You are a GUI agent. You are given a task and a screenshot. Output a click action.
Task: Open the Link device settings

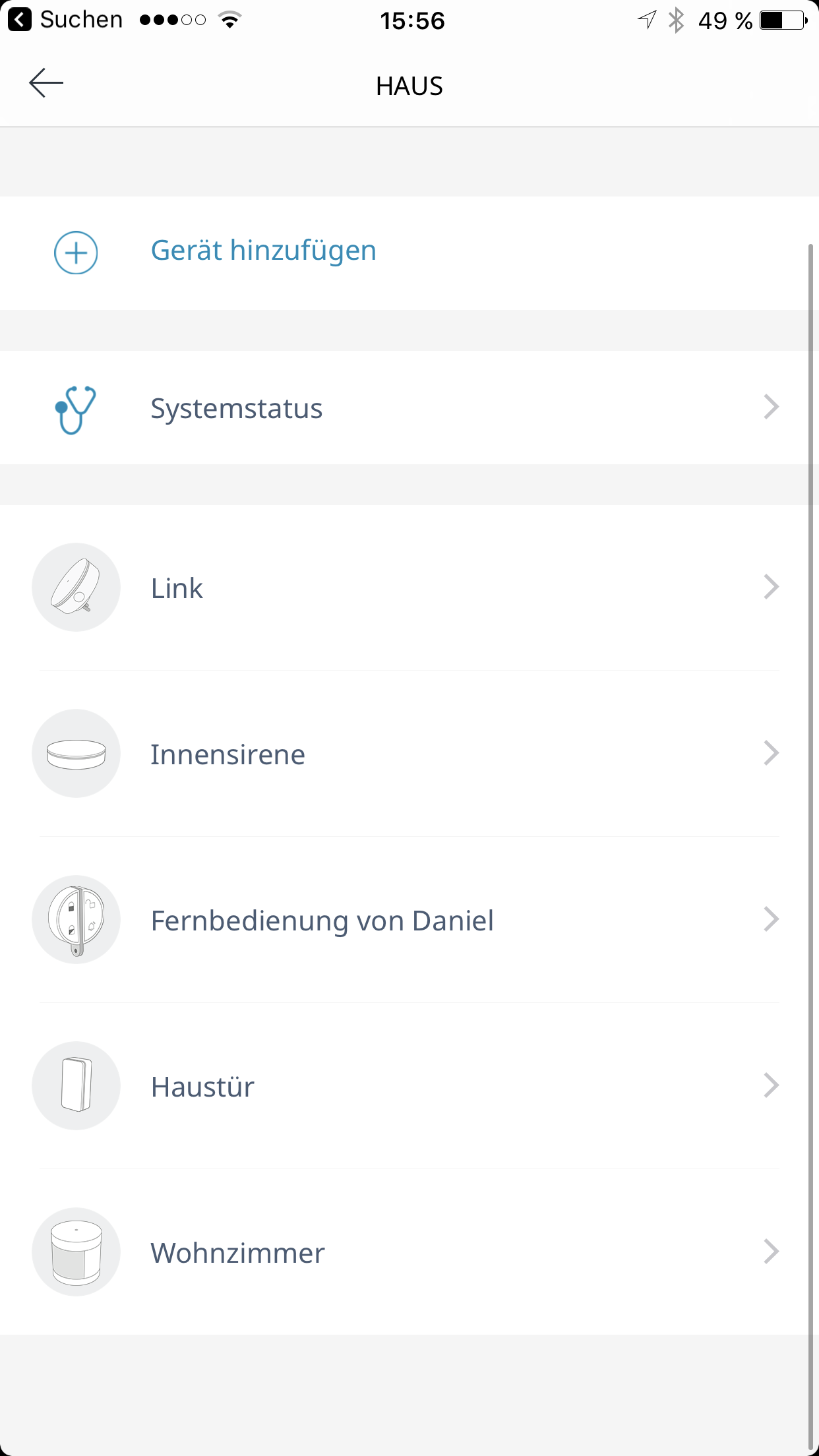pos(409,588)
